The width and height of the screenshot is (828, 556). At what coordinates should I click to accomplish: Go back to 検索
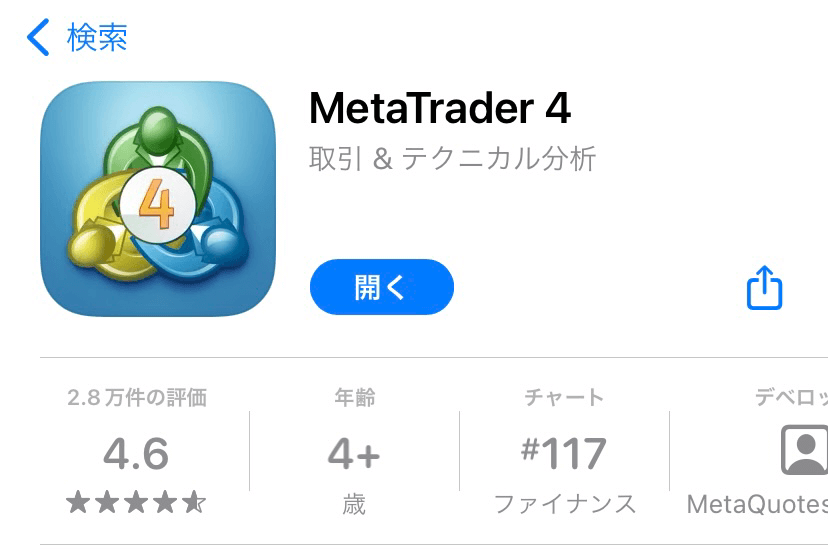click(x=78, y=38)
